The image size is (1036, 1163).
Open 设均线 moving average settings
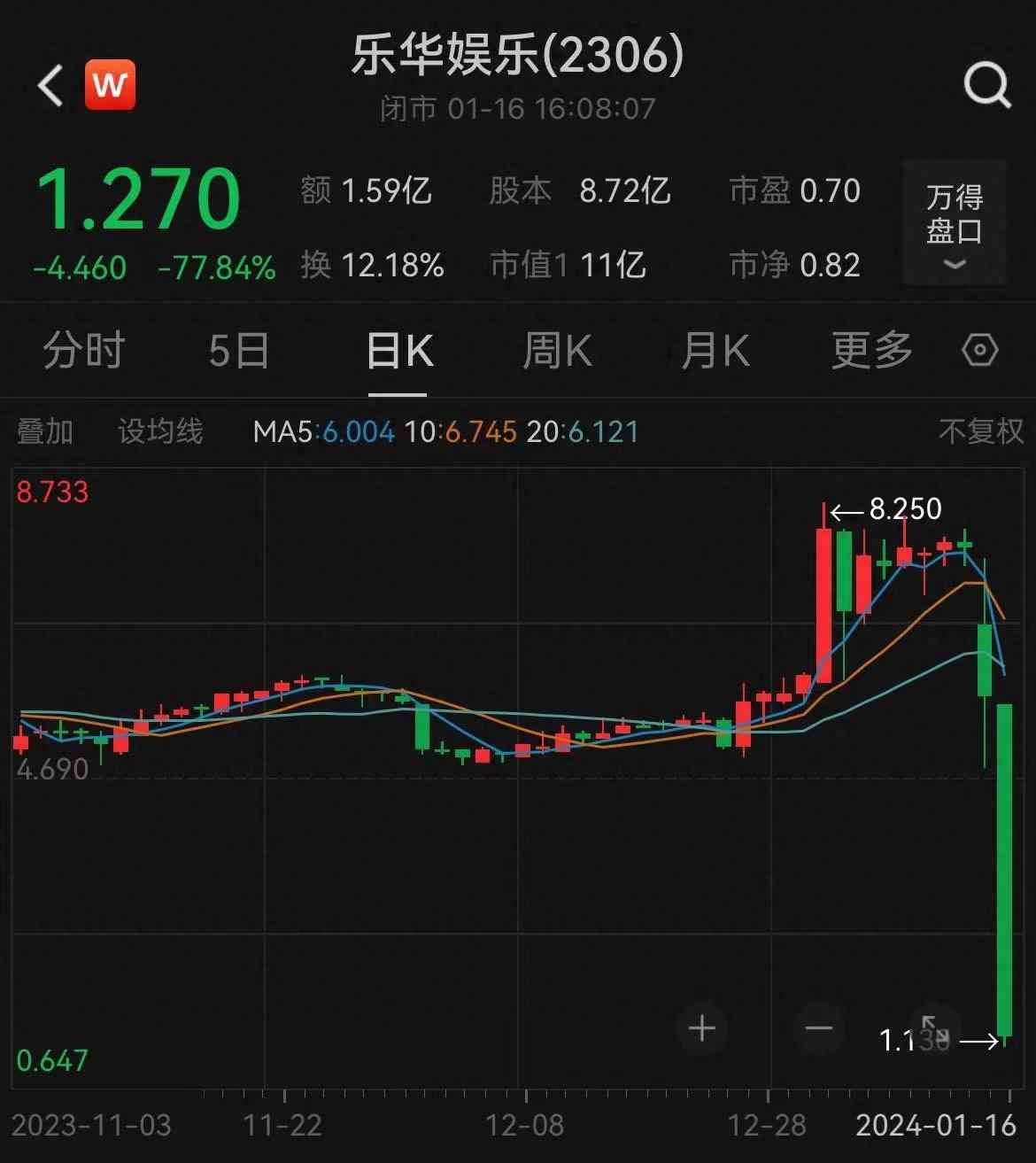(160, 432)
